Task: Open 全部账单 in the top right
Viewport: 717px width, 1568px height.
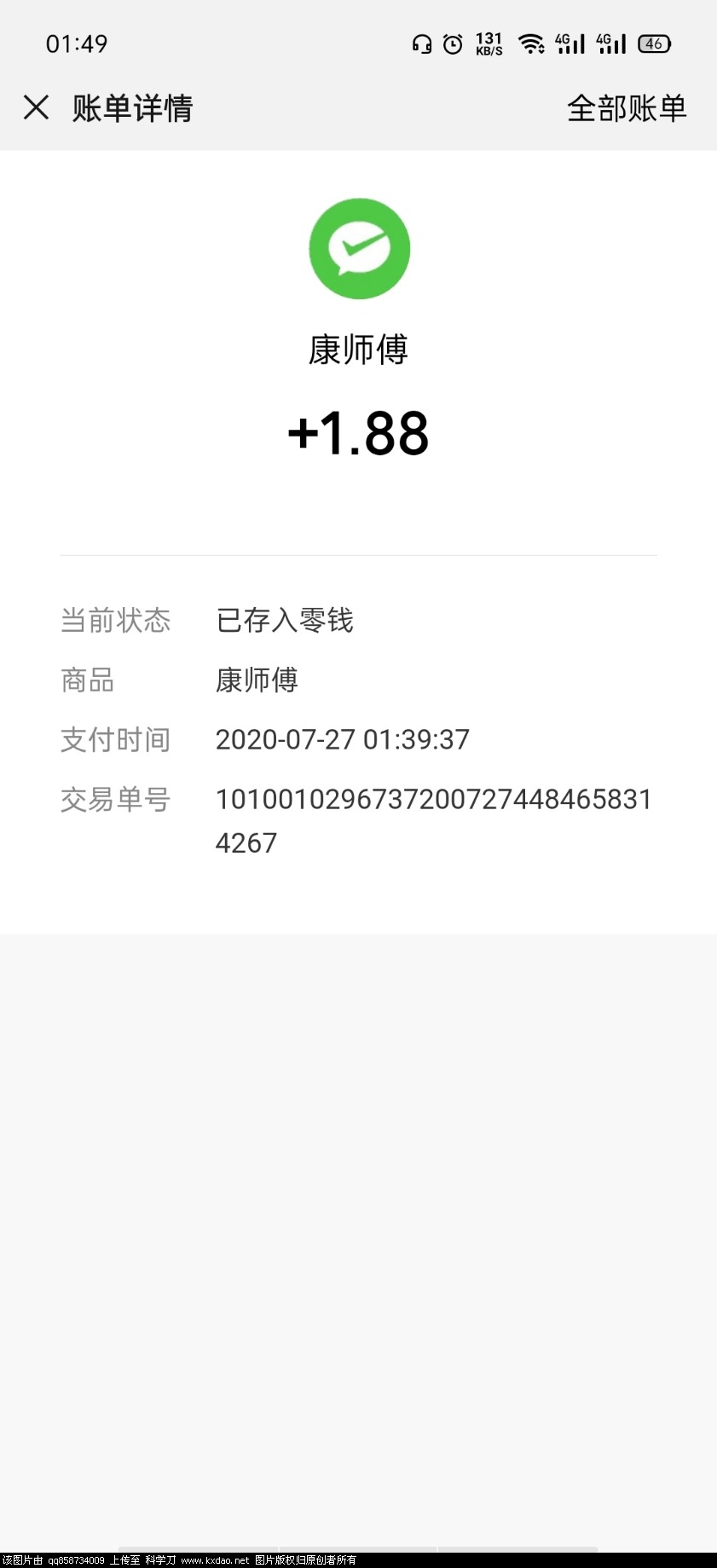Action: click(x=627, y=109)
